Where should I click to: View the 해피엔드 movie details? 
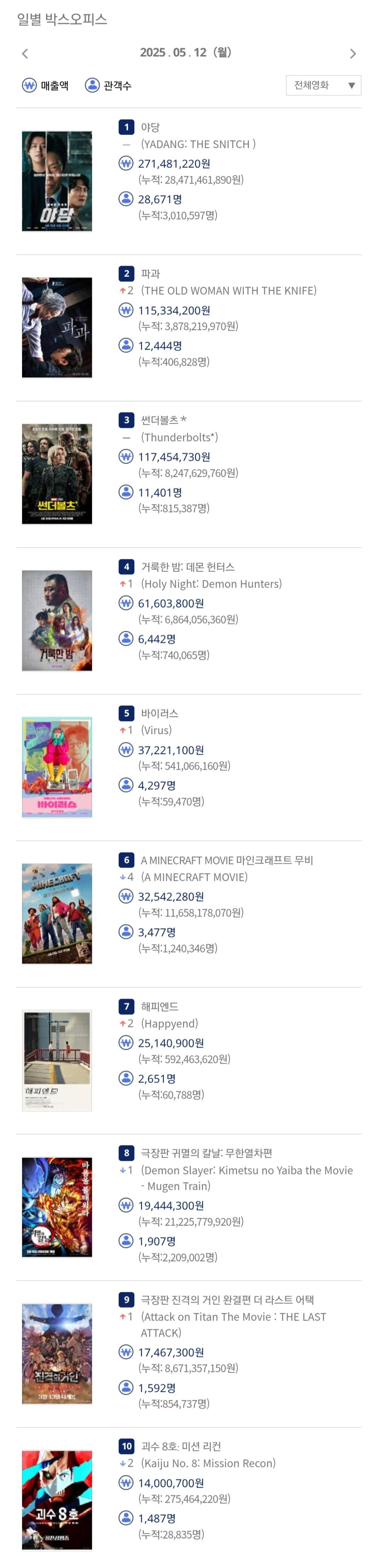tap(159, 1006)
